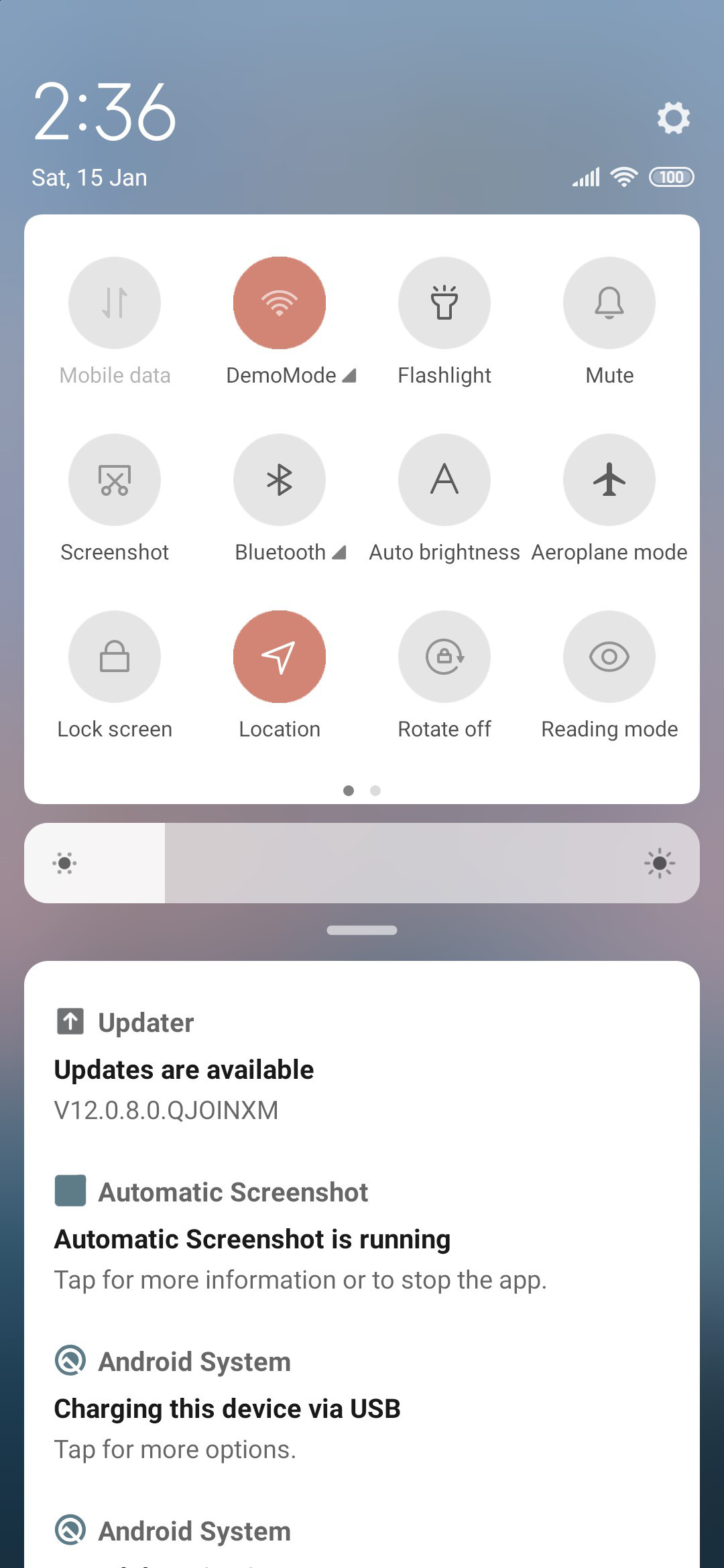Turn on the Flashlight
The image size is (724, 1568).
pyautogui.click(x=444, y=303)
